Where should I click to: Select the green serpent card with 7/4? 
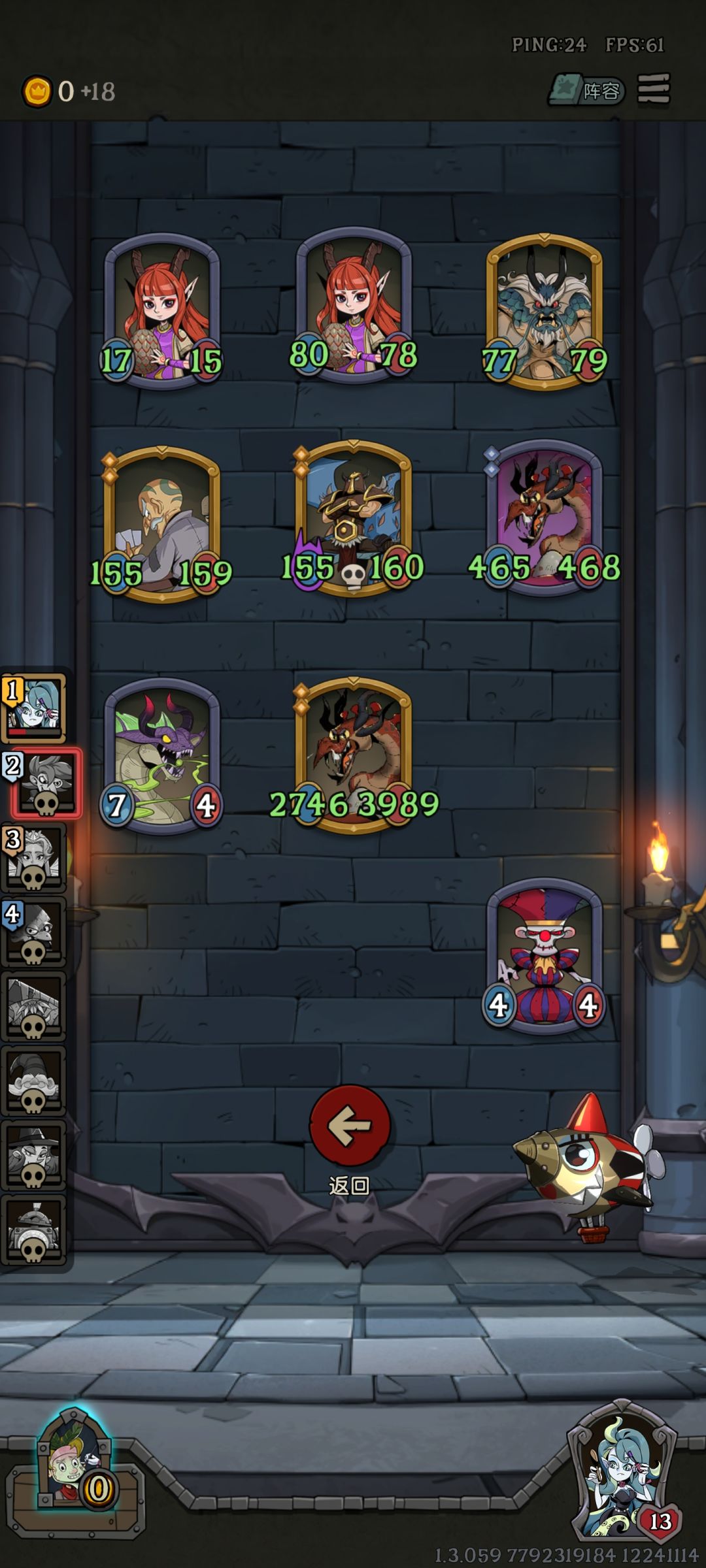coord(161,756)
